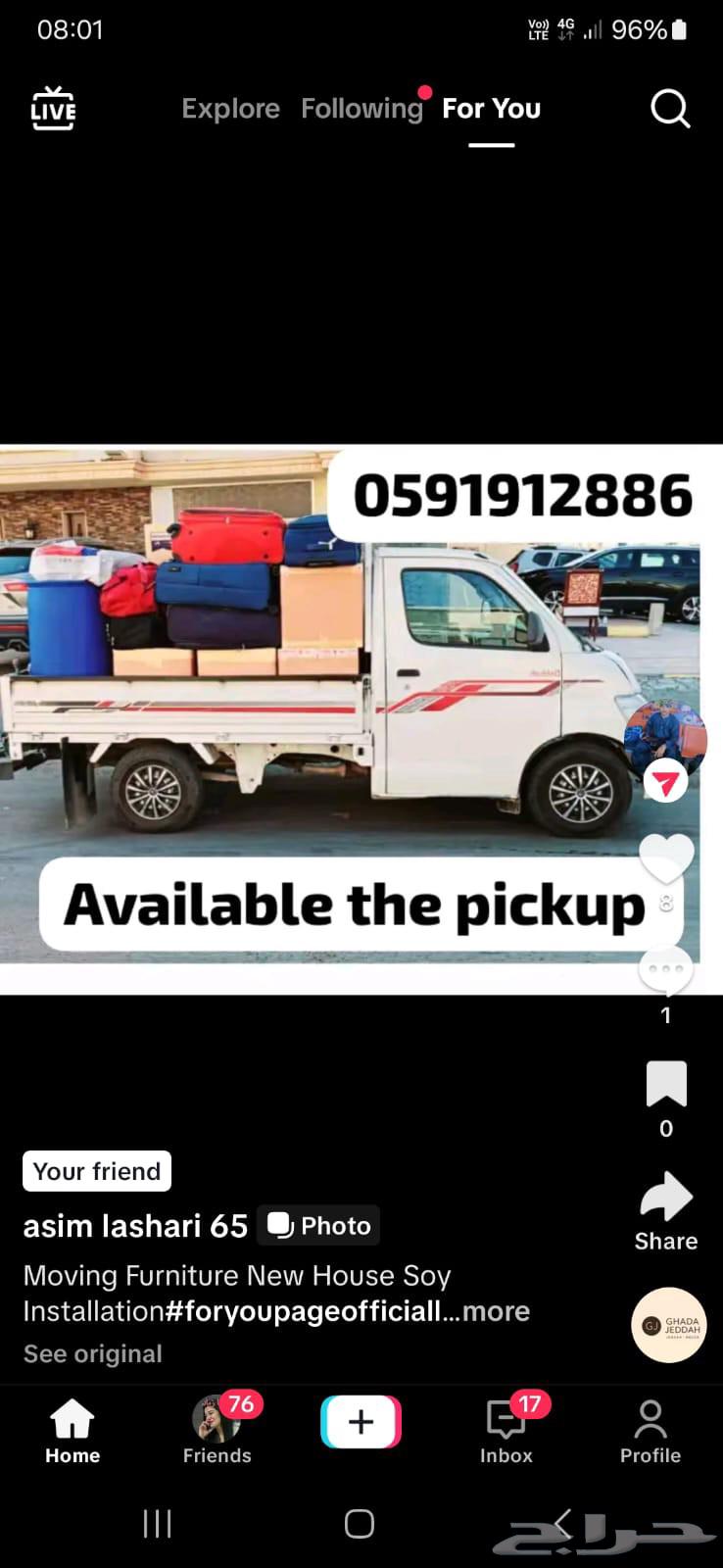Expand the caption by tapping more
723x1568 pixels.
[497, 1311]
